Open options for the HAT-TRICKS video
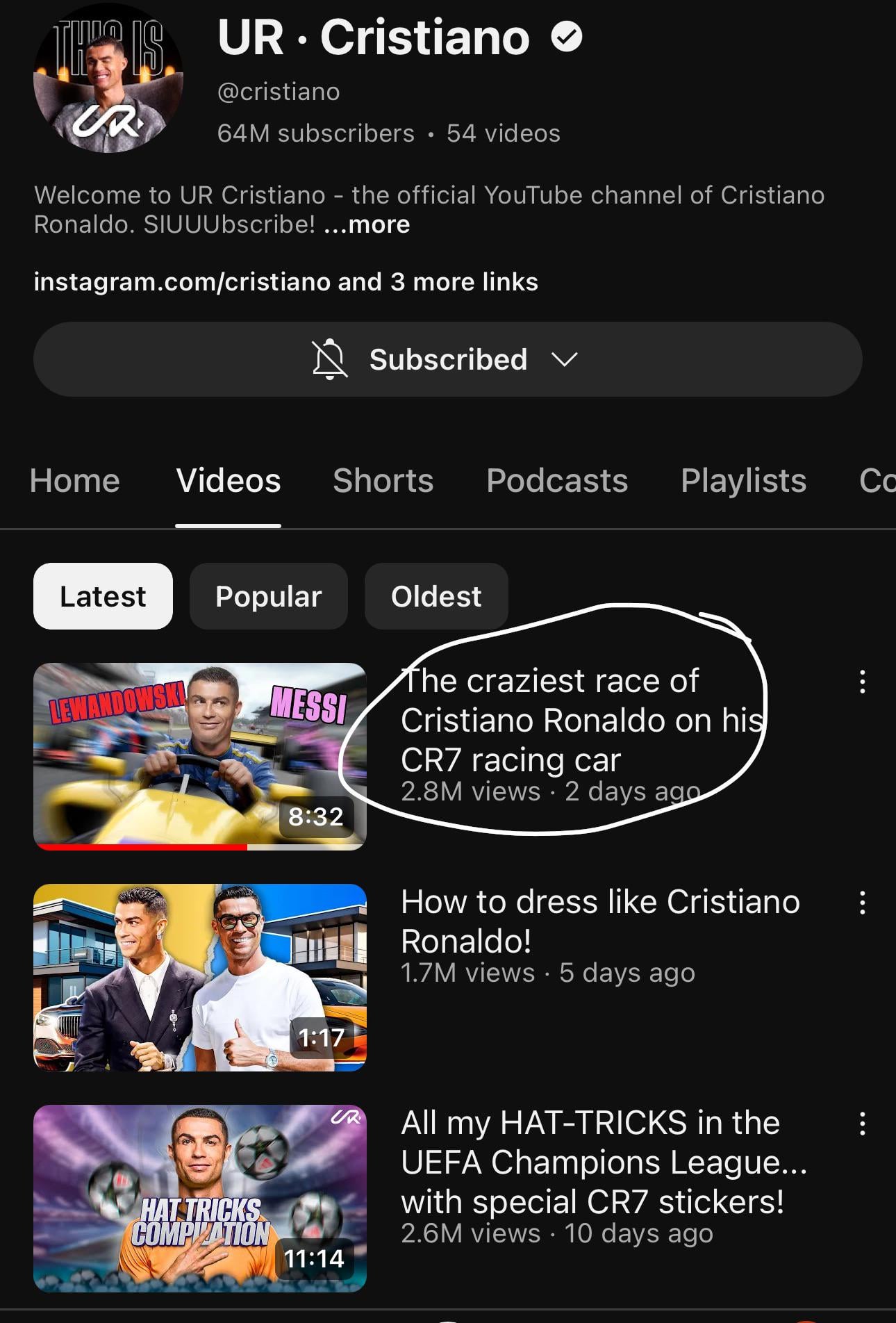 click(862, 1124)
